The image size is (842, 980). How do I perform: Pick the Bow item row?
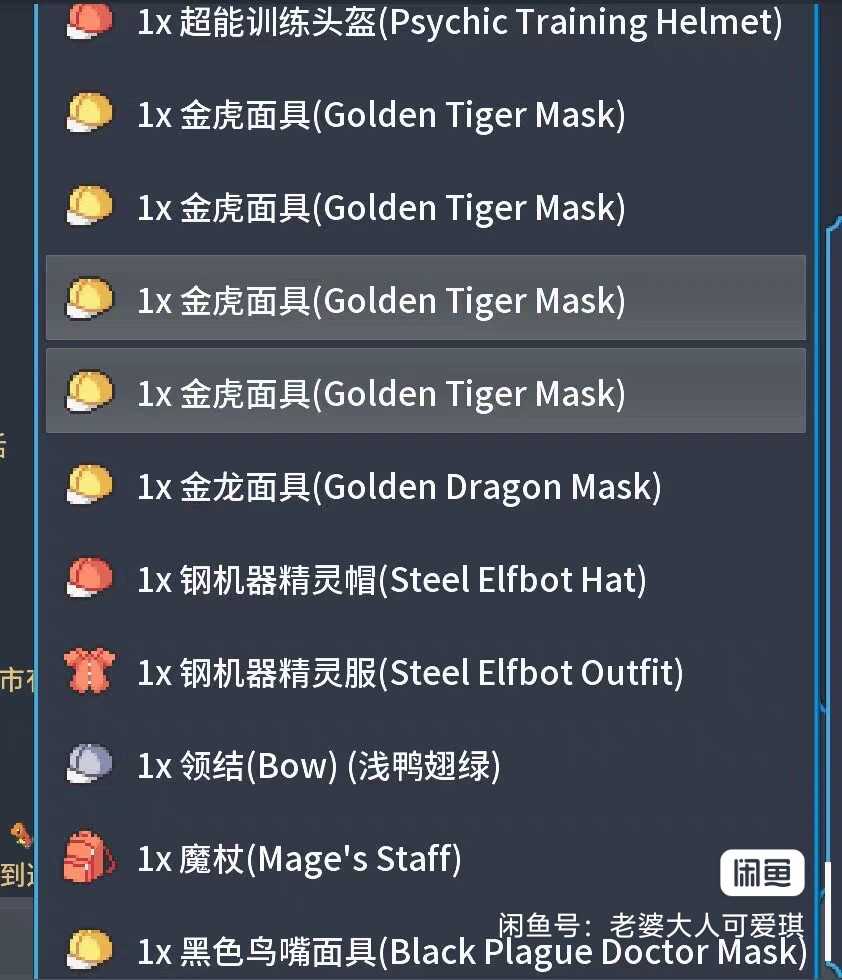(425, 766)
